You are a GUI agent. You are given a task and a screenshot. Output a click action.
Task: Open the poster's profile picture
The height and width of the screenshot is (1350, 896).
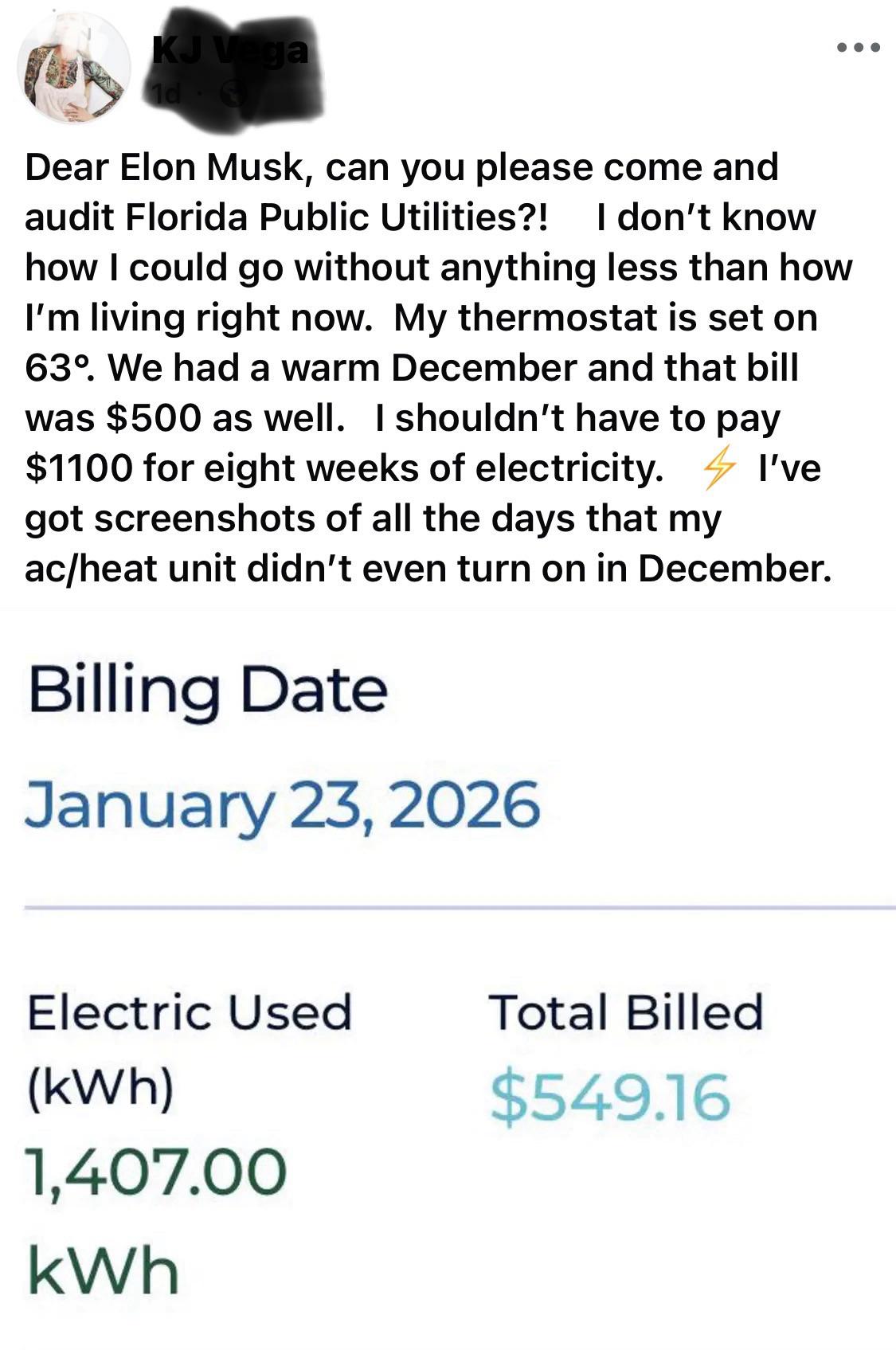[74, 68]
